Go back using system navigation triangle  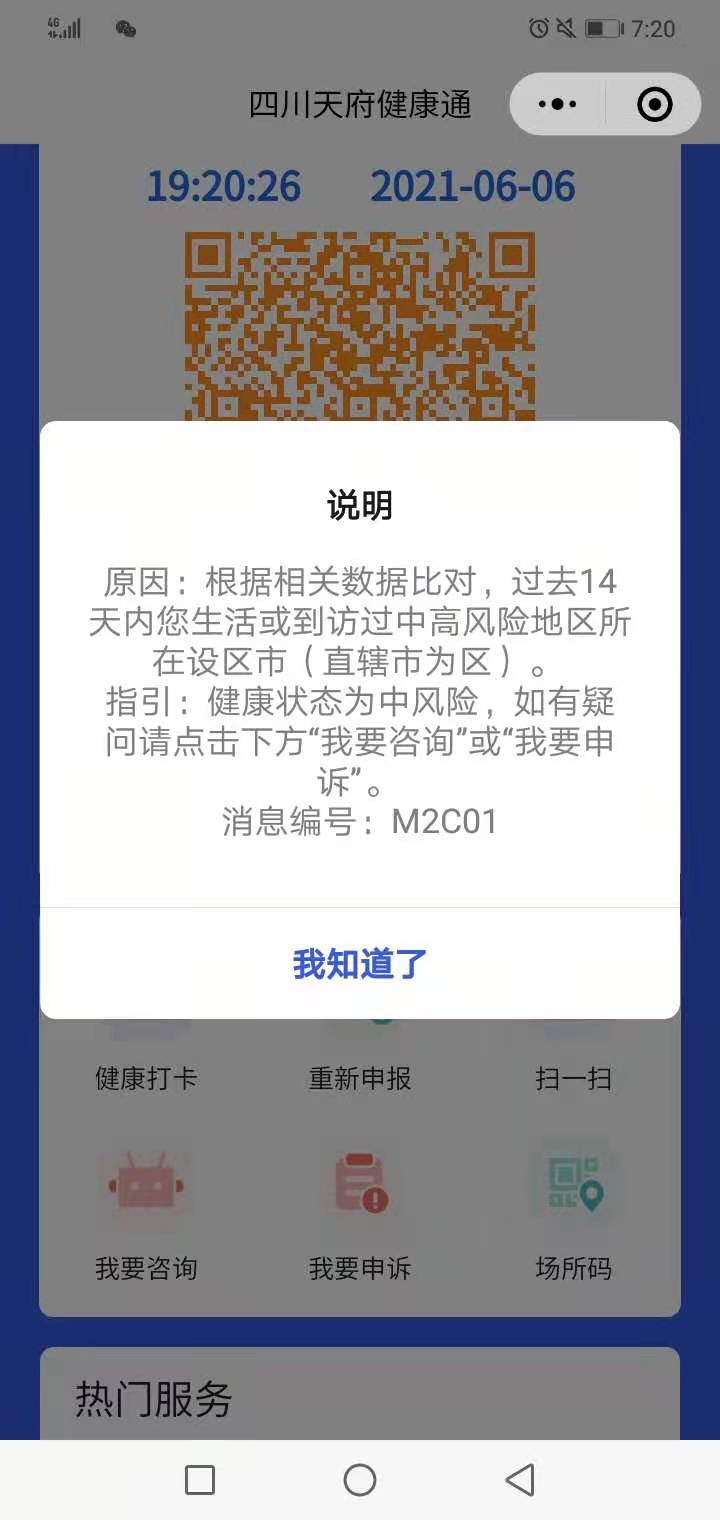[x=519, y=1480]
